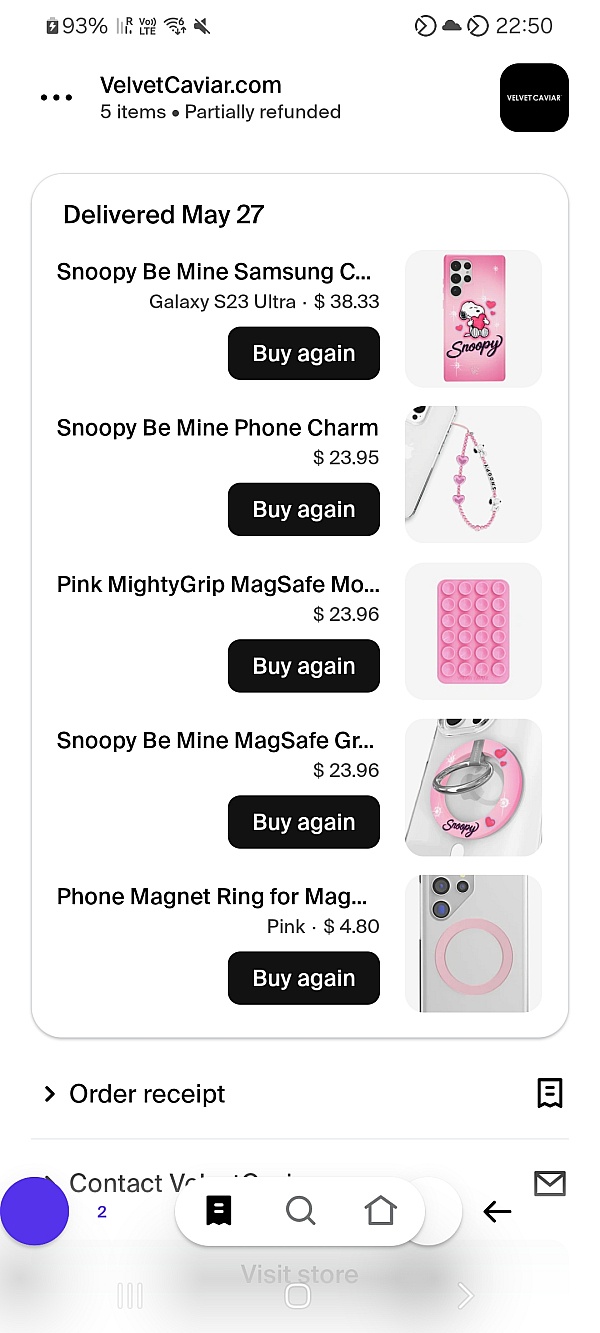
Task: View the pink MightyGrip product image
Action: coord(473,631)
